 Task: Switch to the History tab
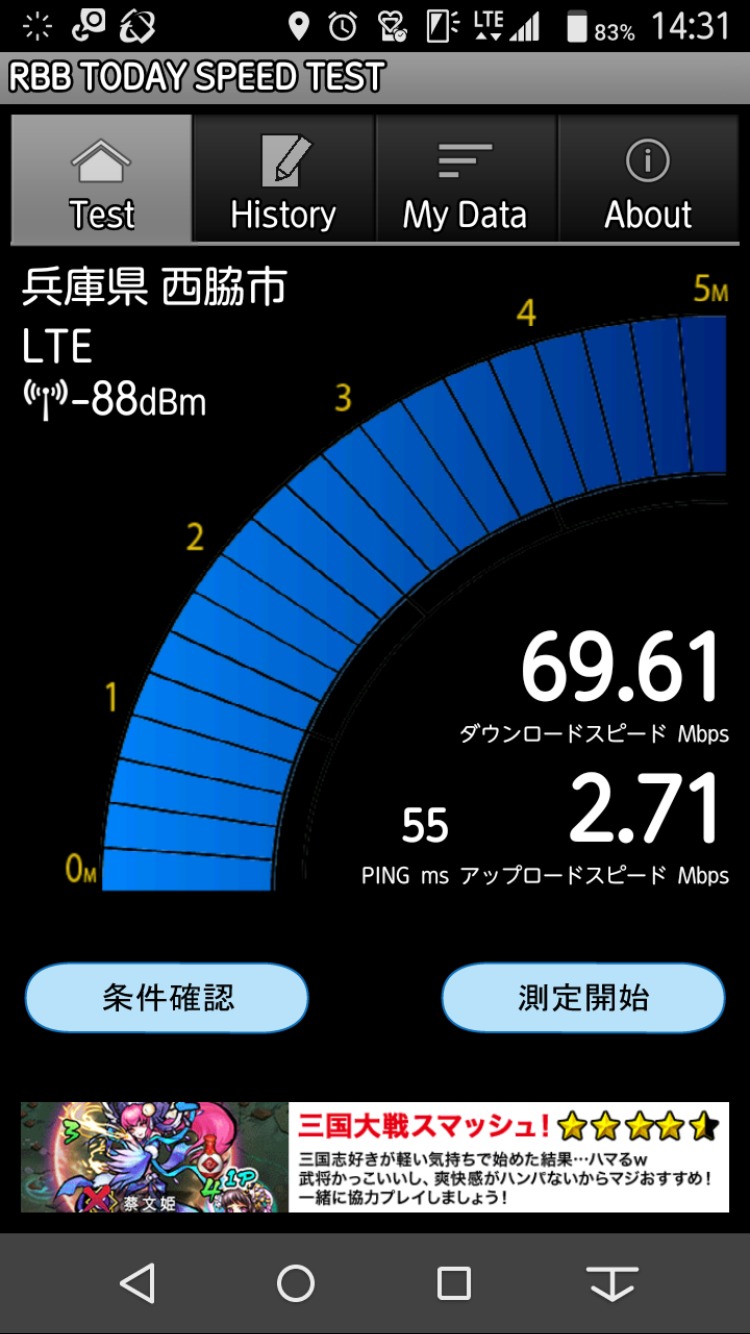coord(283,179)
